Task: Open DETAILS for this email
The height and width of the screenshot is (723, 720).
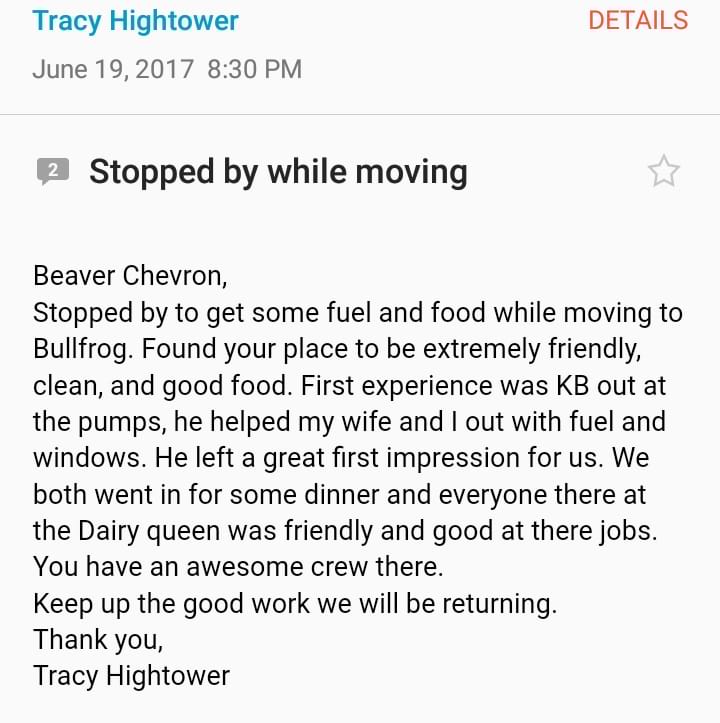Action: tap(638, 21)
